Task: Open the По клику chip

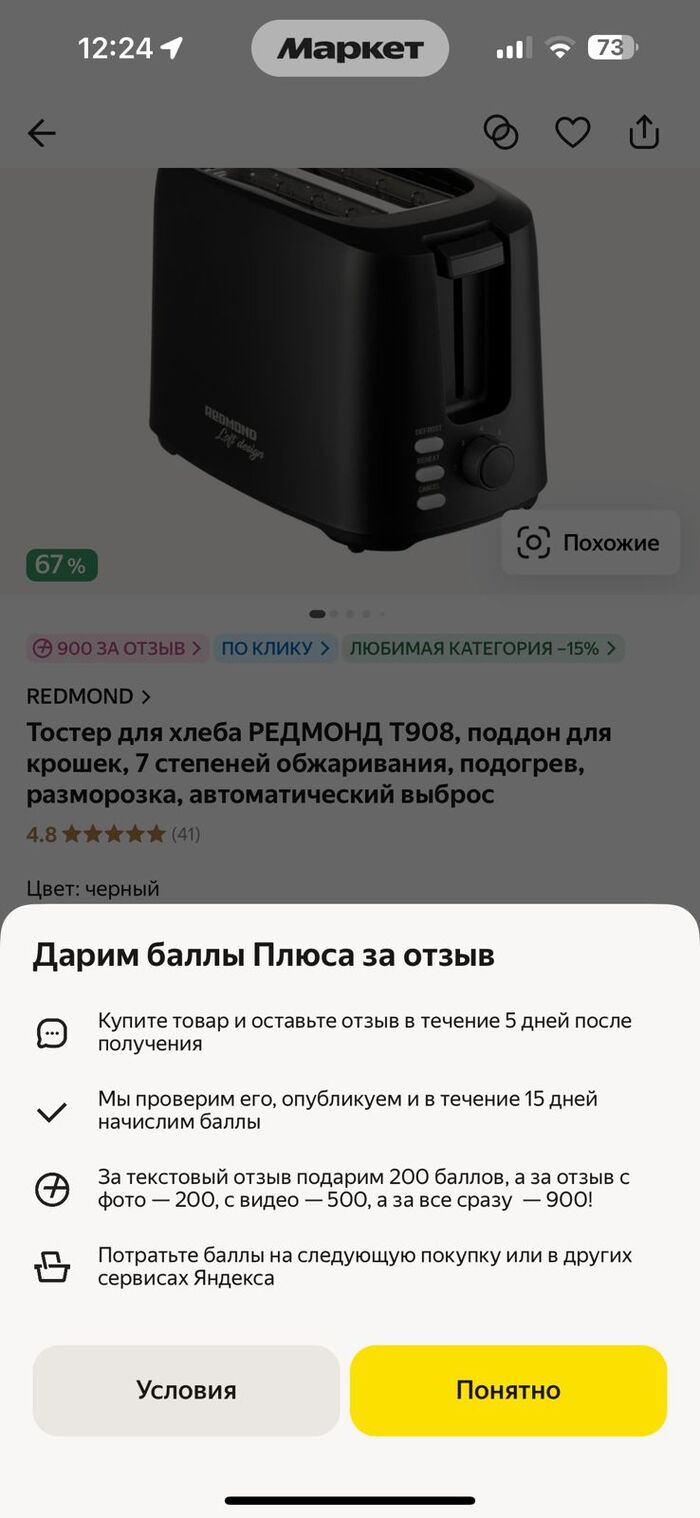Action: click(274, 648)
